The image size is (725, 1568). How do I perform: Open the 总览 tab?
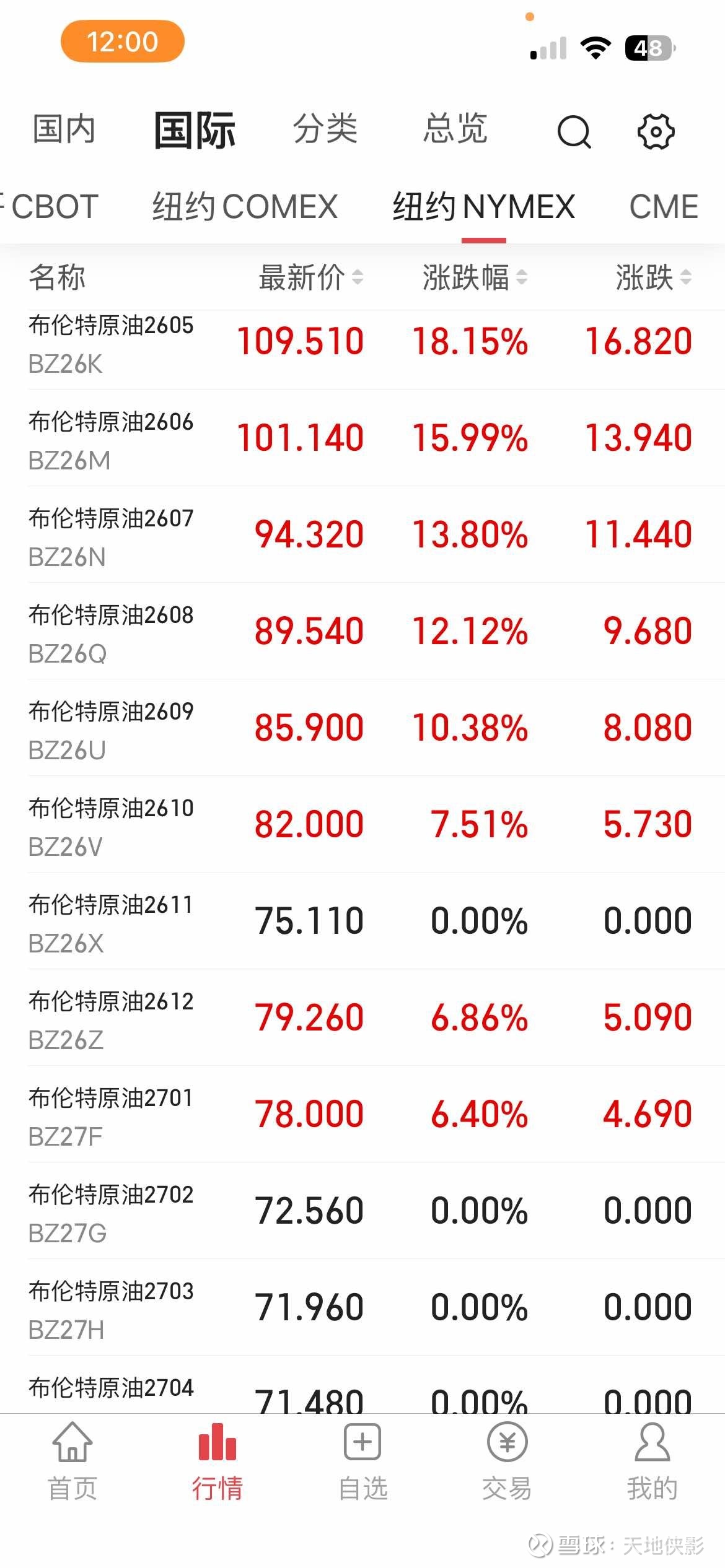[x=455, y=129]
